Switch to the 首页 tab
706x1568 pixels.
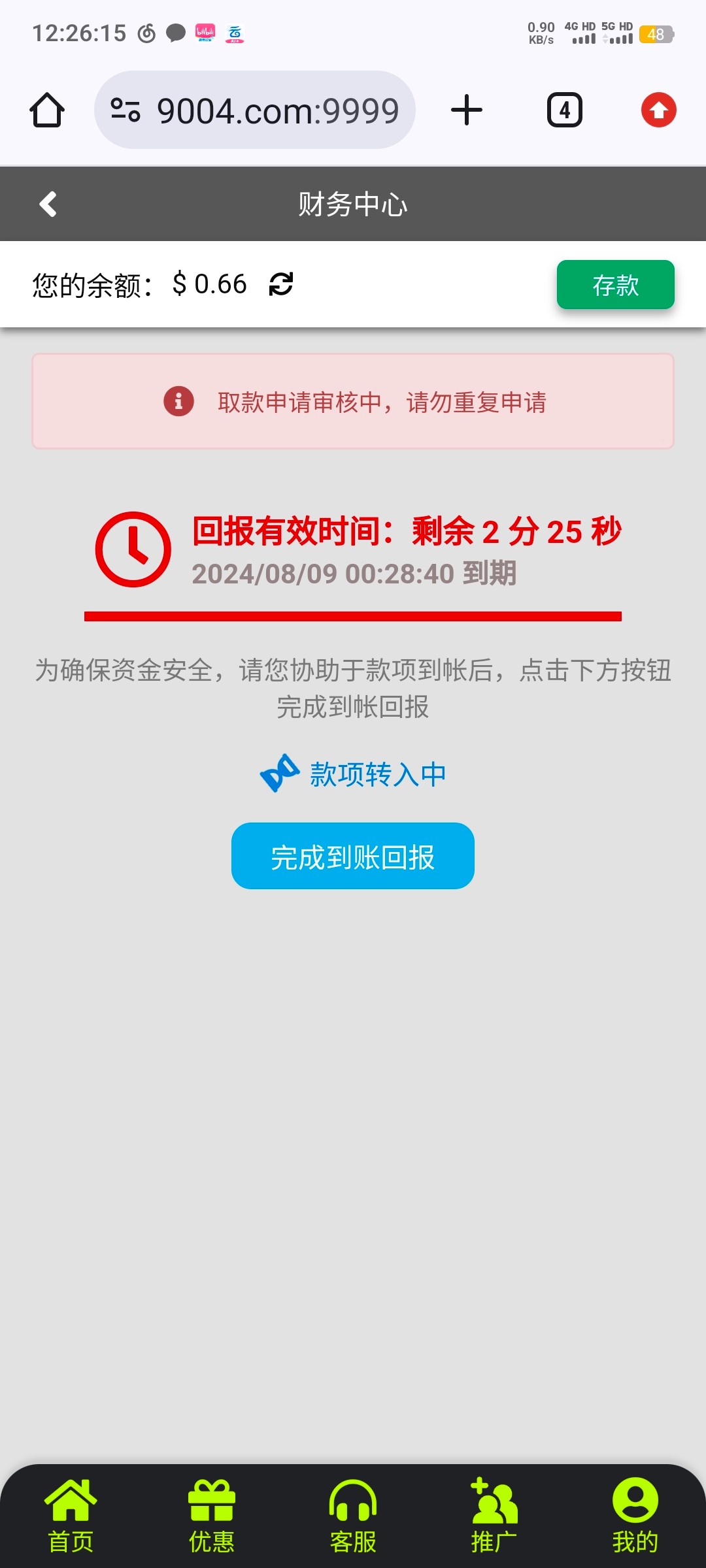pyautogui.click(x=71, y=1516)
